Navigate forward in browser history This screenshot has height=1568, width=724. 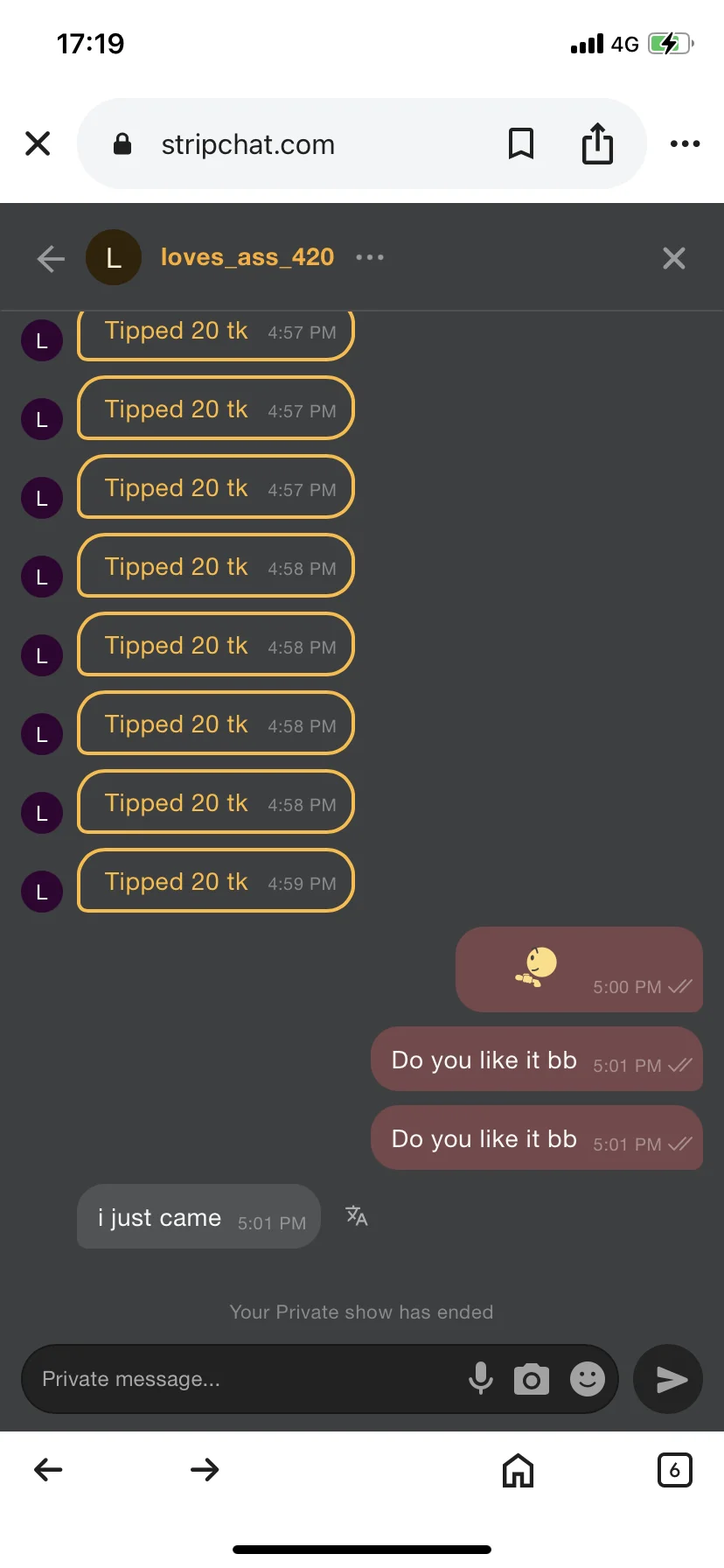205,1470
